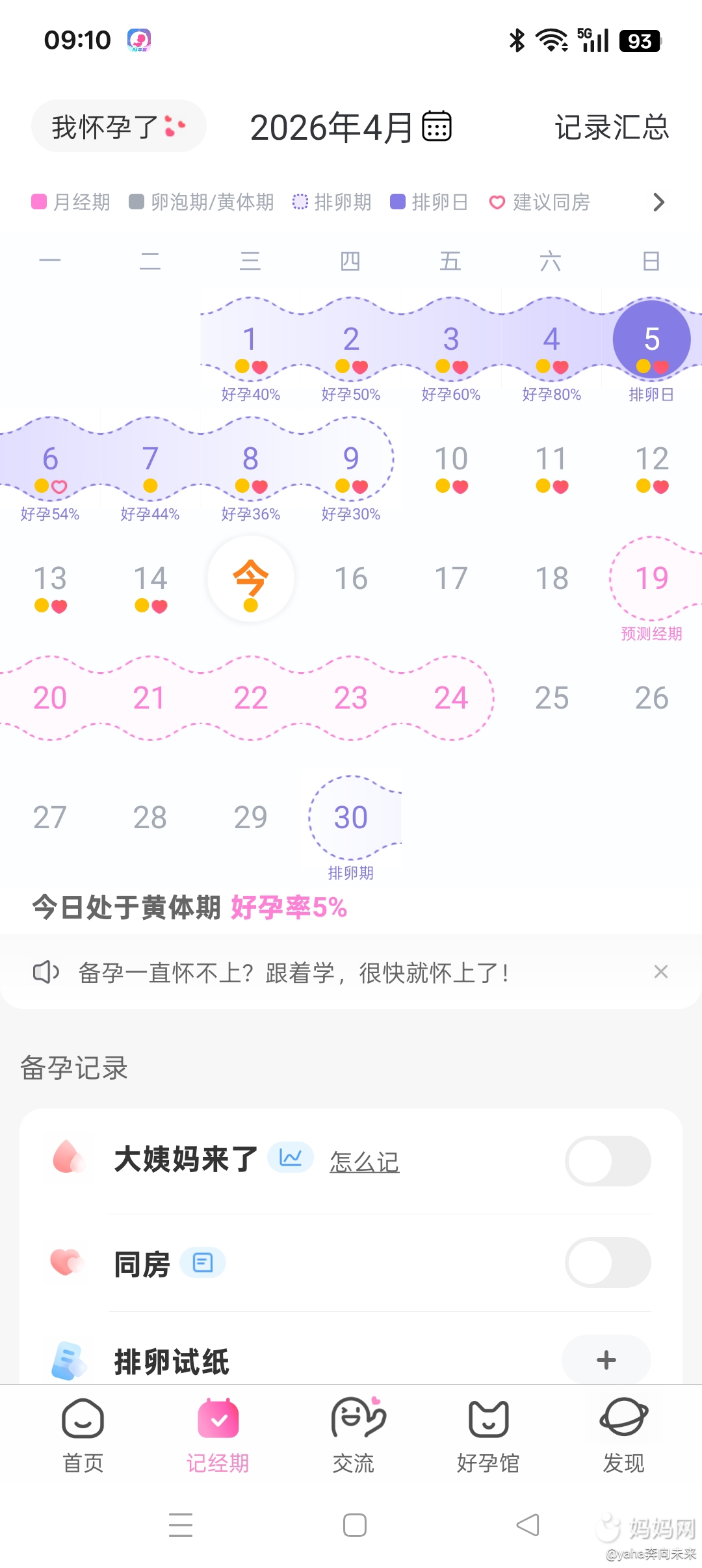Select April 19 predicted period day

[x=651, y=579]
